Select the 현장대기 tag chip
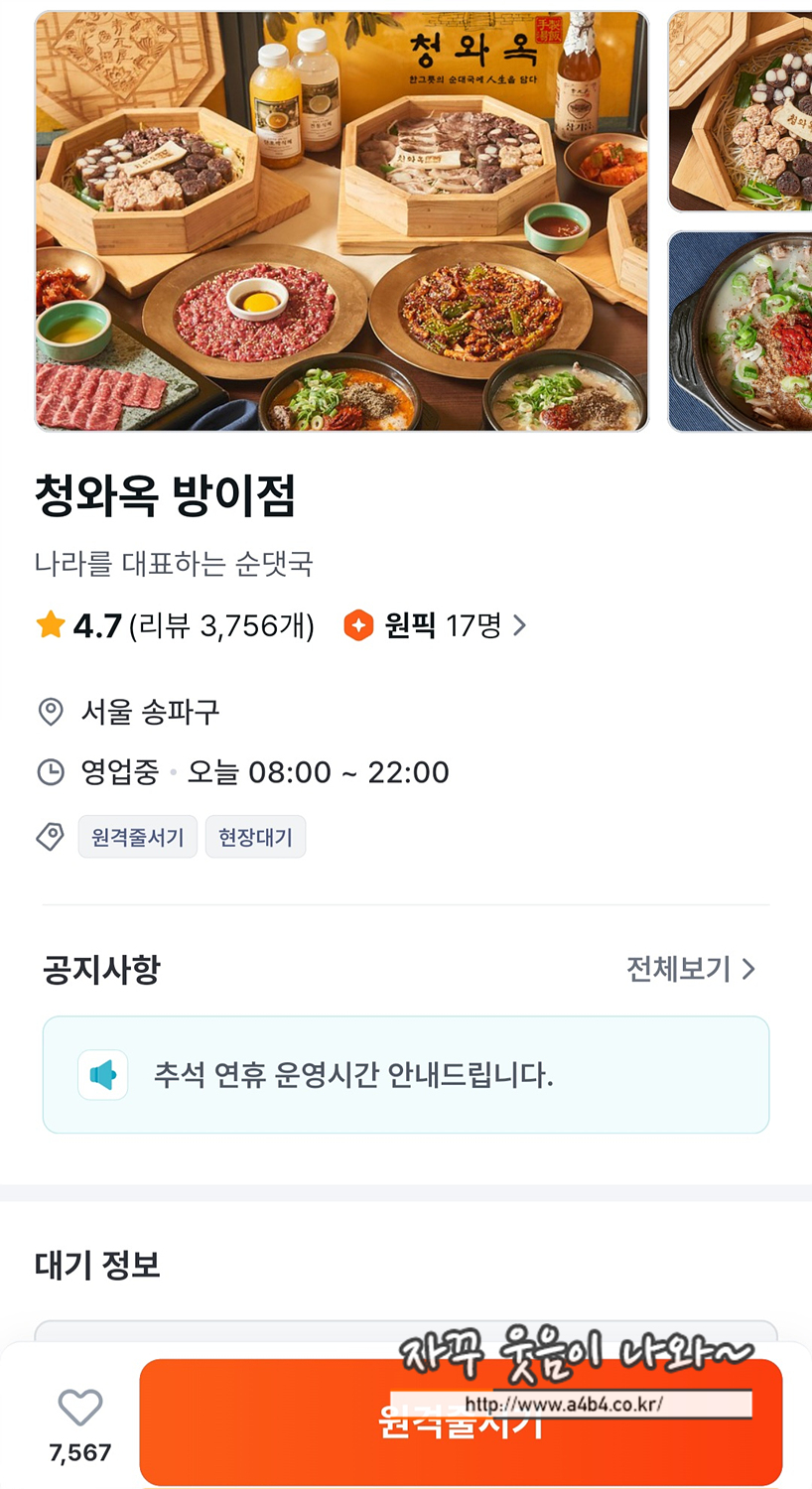This screenshot has height=1489, width=812. click(x=255, y=837)
